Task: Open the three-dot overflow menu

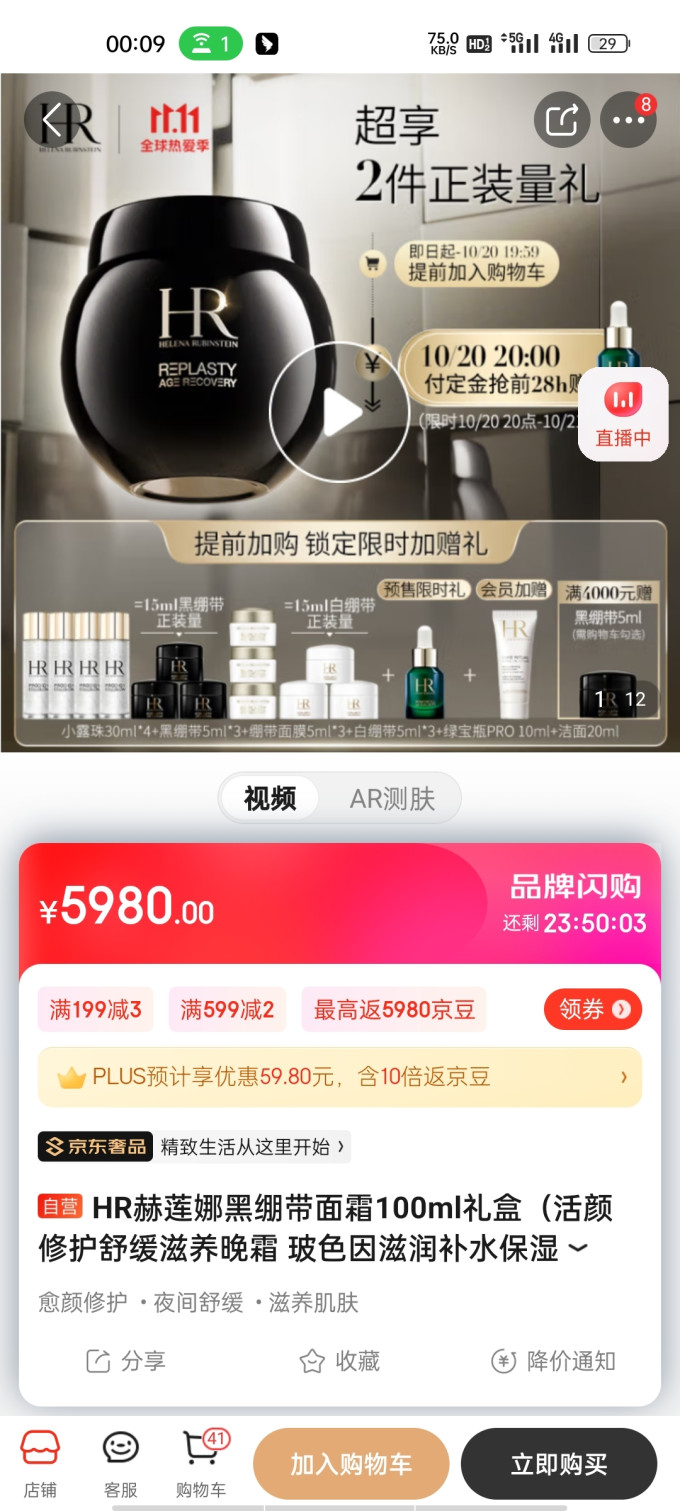Action: (x=628, y=120)
